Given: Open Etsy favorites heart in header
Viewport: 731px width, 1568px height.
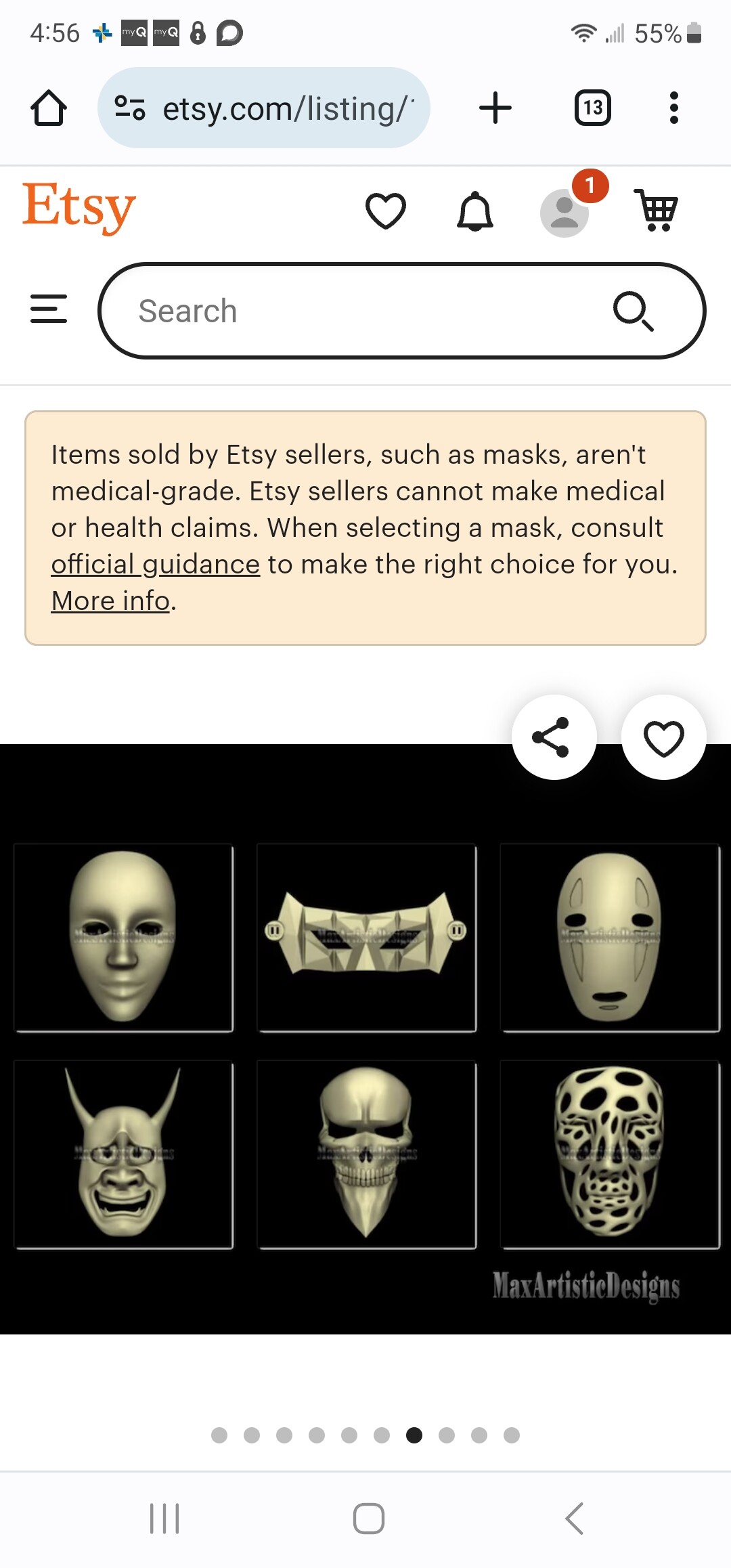Looking at the screenshot, I should point(386,211).
